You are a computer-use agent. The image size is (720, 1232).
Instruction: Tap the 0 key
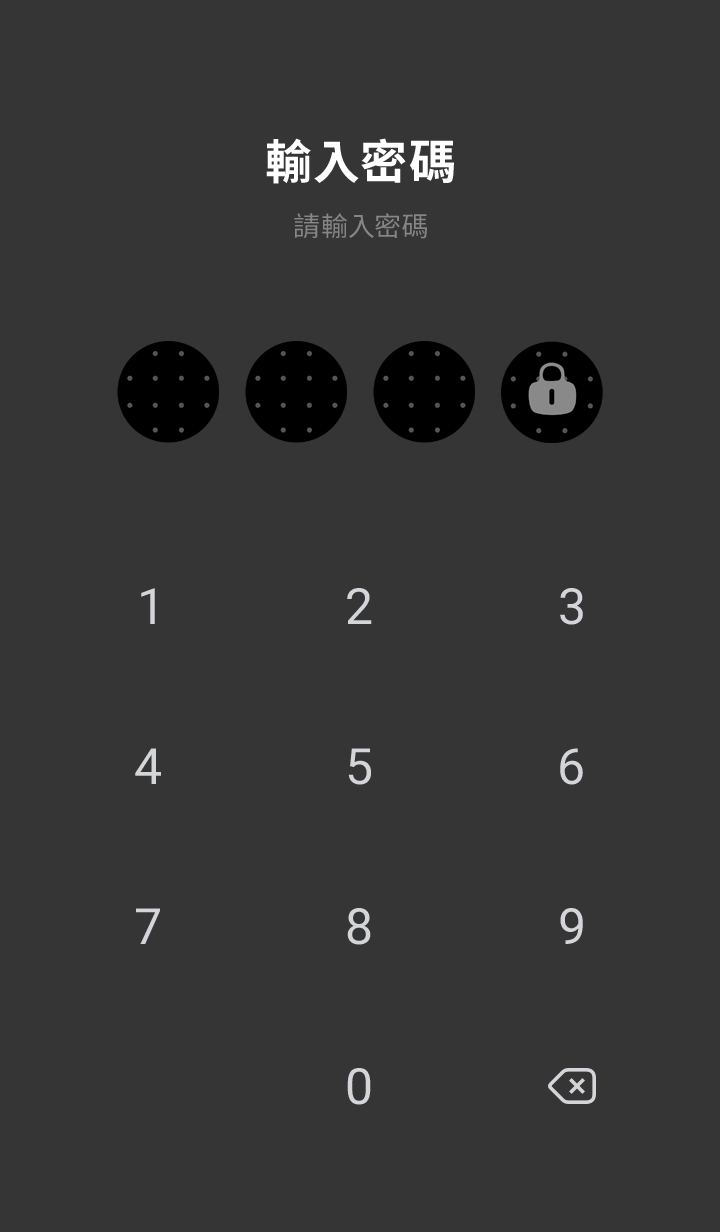(x=359, y=1087)
